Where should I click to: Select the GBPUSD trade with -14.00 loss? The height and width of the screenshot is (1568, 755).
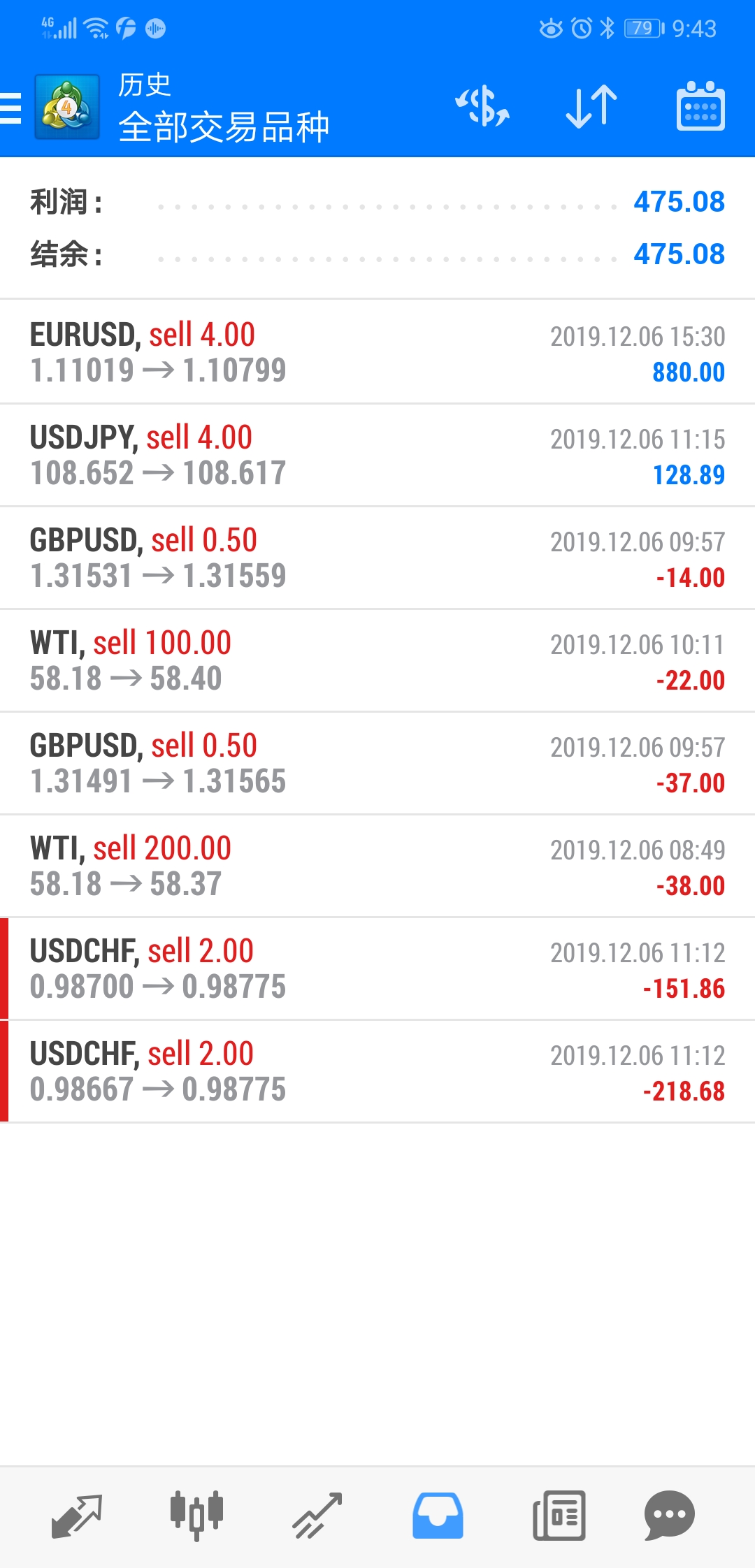(x=377, y=558)
